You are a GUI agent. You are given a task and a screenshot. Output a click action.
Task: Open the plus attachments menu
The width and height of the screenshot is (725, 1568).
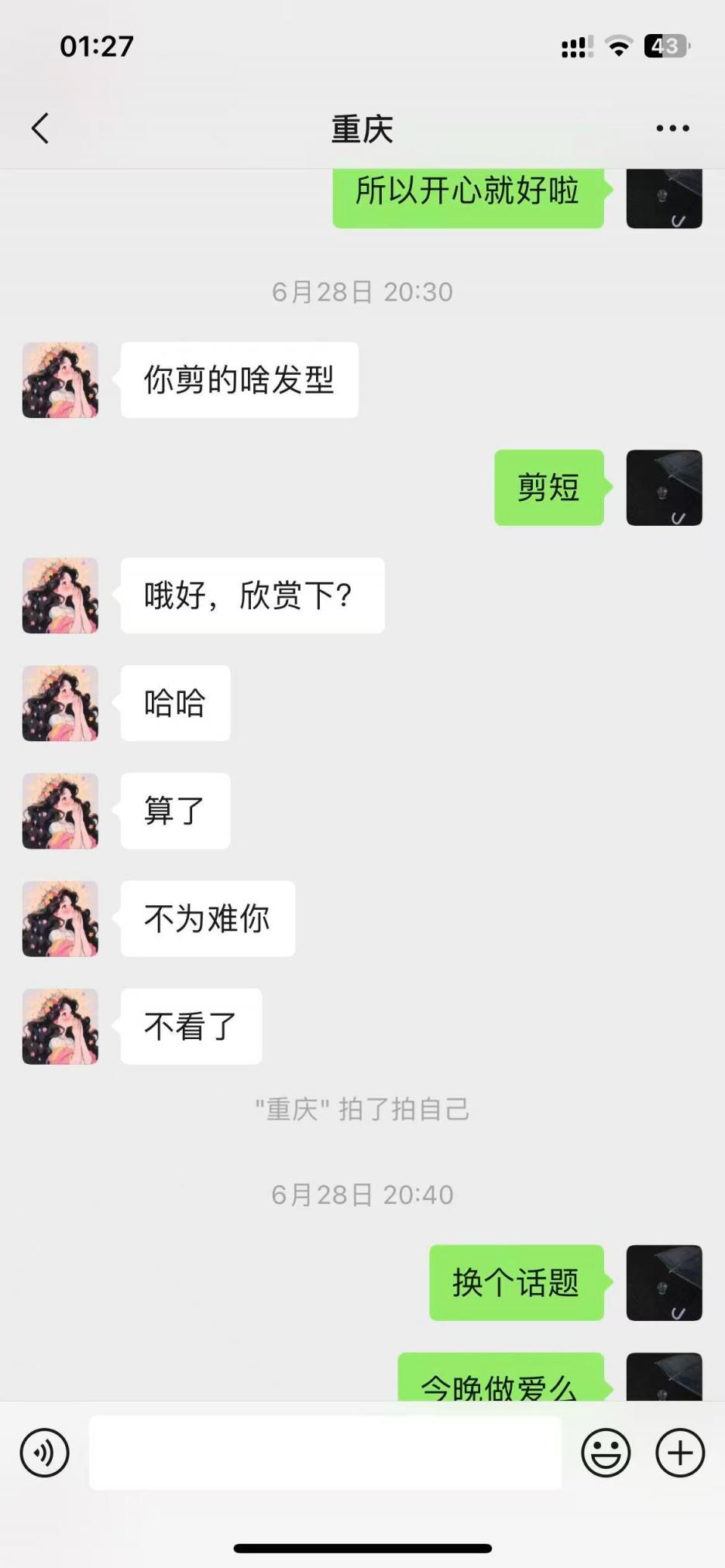[x=680, y=1453]
